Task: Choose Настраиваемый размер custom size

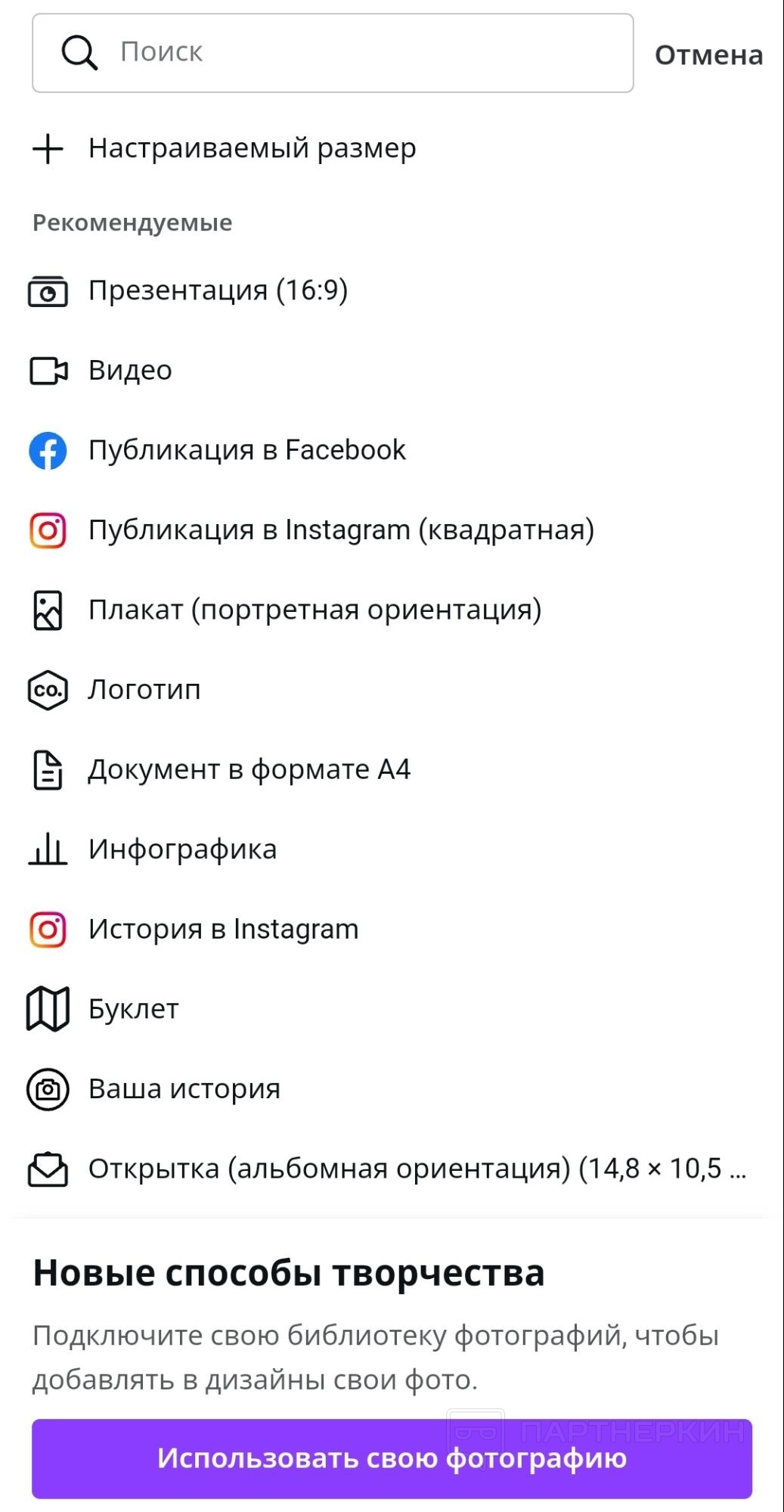Action: [x=251, y=148]
